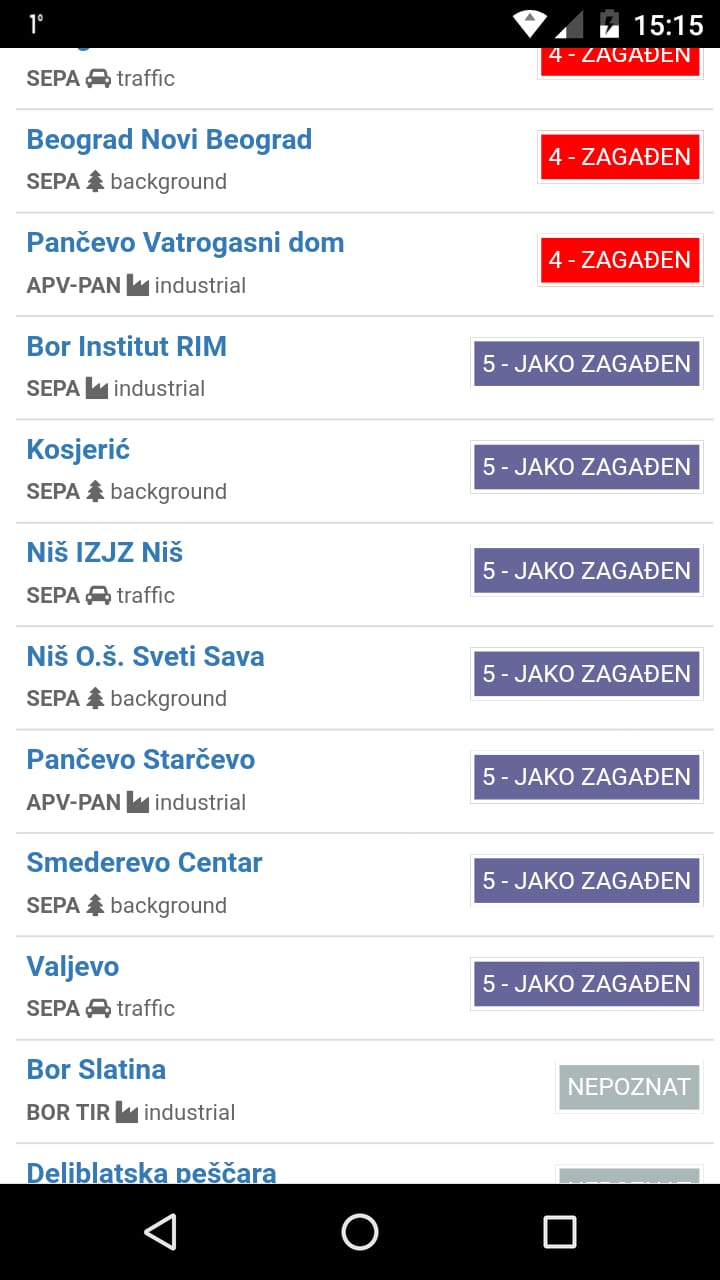Open the Beograd Novi Beograd station
Viewport: 720px width, 1280px height.
[169, 140]
